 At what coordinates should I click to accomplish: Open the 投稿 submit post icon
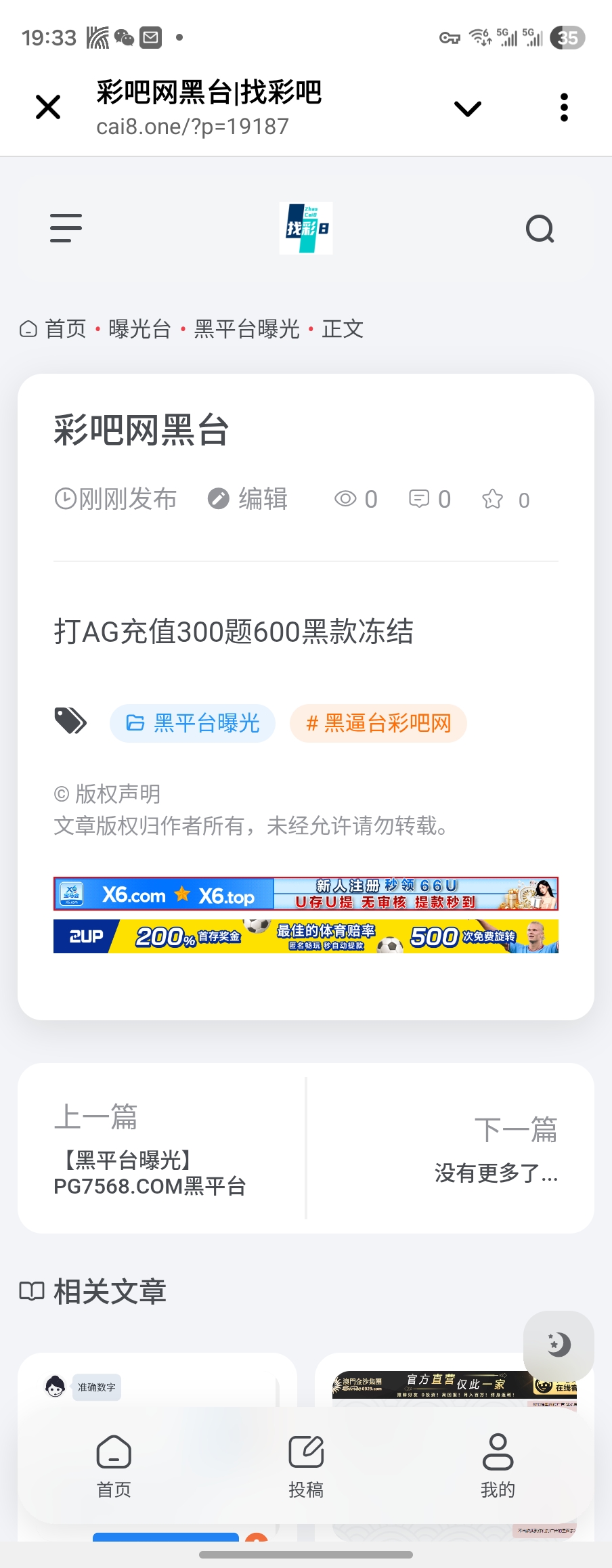point(305,1453)
